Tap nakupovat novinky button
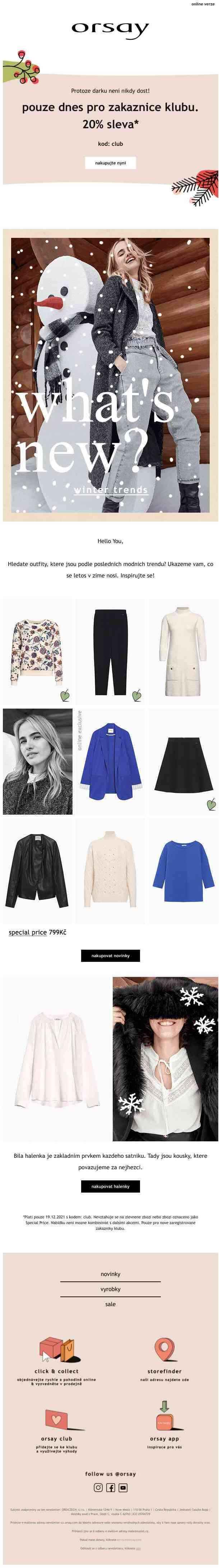This screenshot has width=219, height=1568. click(x=110, y=955)
